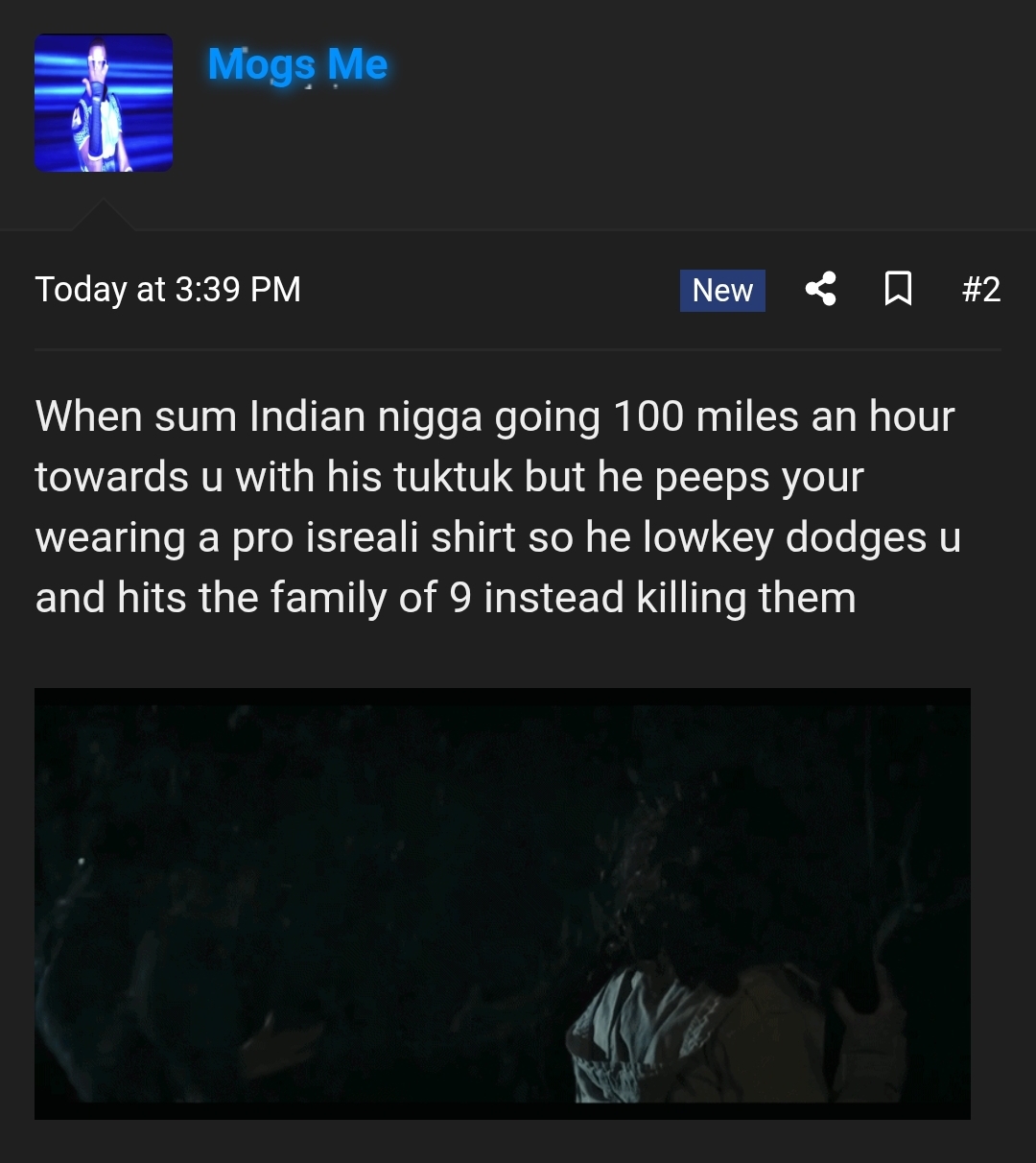Screen dimensions: 1036x1163
Task: Open the post #2 permalink
Action: (980, 289)
